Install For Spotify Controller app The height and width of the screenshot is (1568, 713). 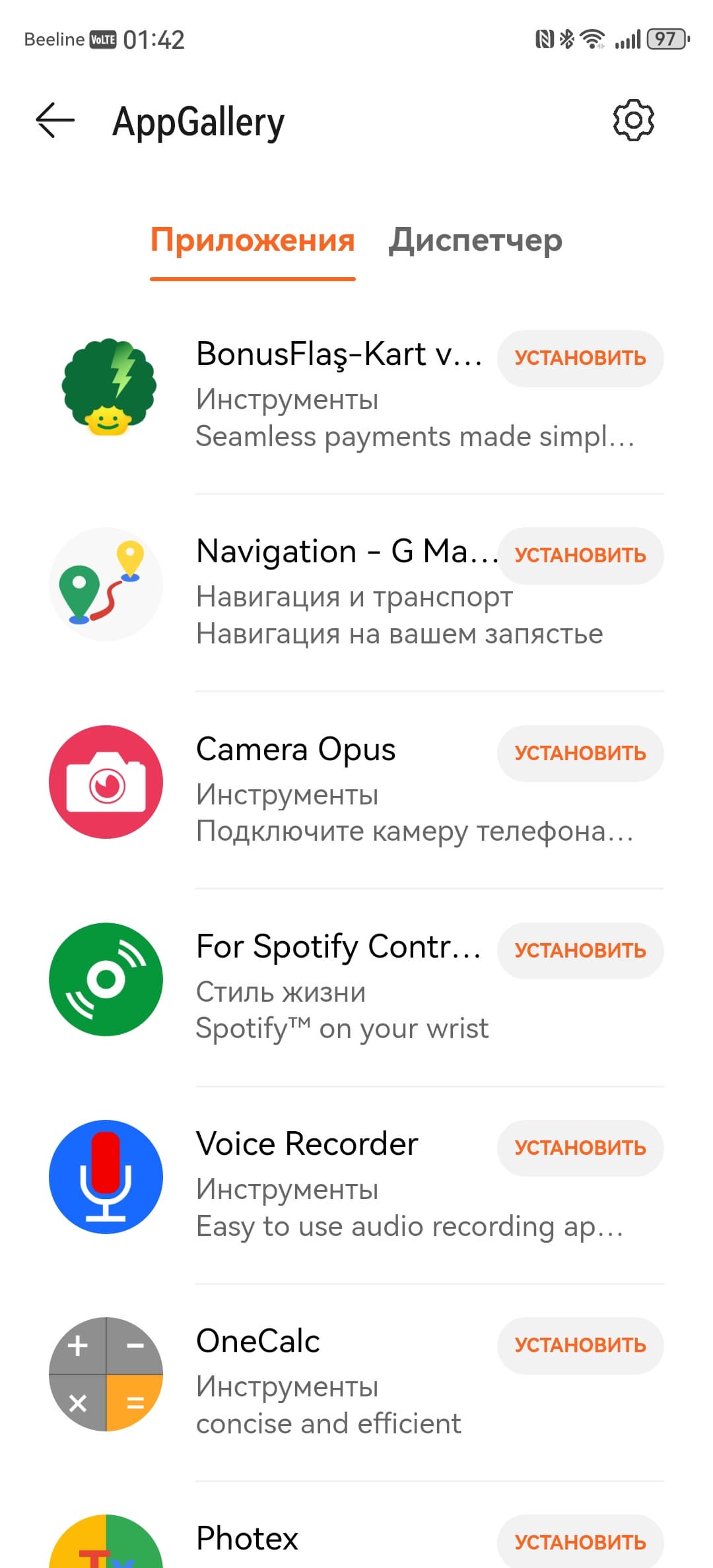pos(580,951)
